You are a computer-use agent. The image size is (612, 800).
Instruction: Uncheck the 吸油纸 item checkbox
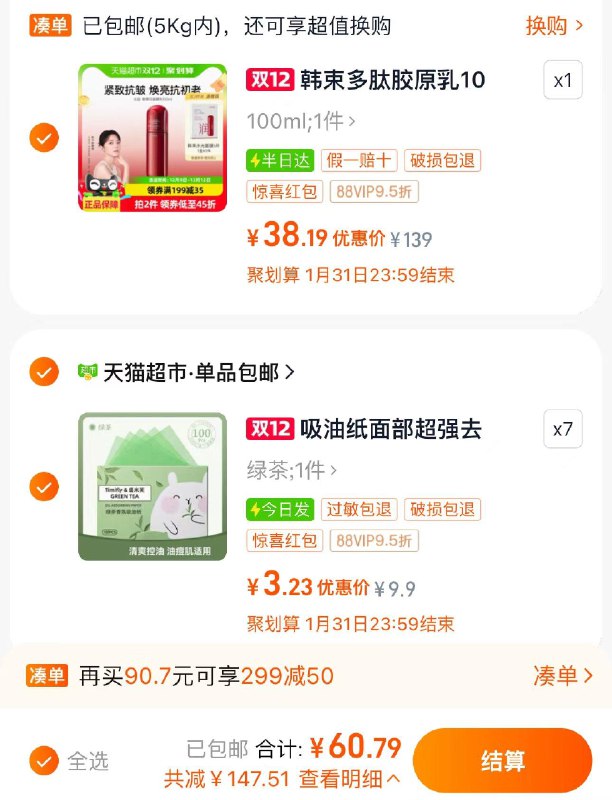[x=44, y=487]
